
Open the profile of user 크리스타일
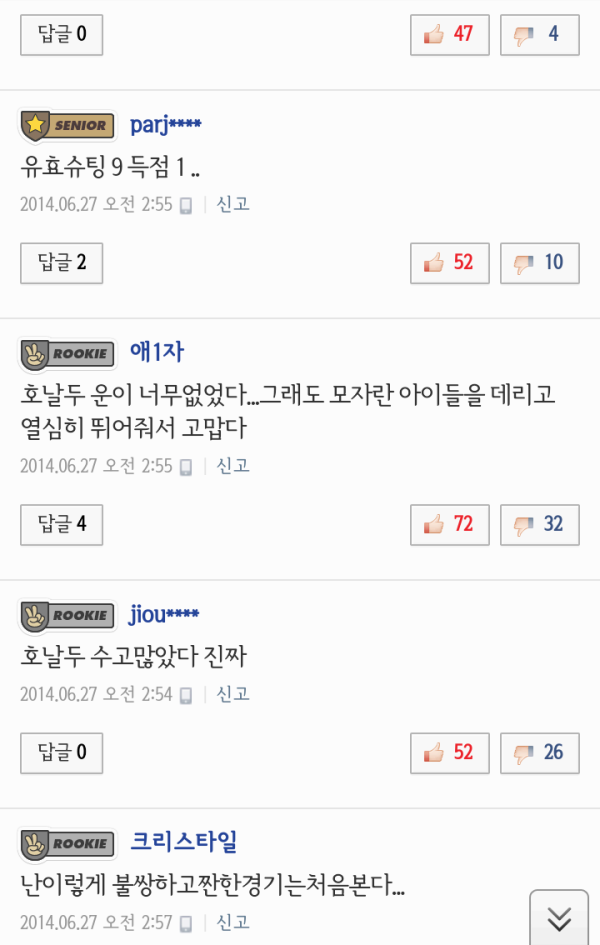coord(184,842)
